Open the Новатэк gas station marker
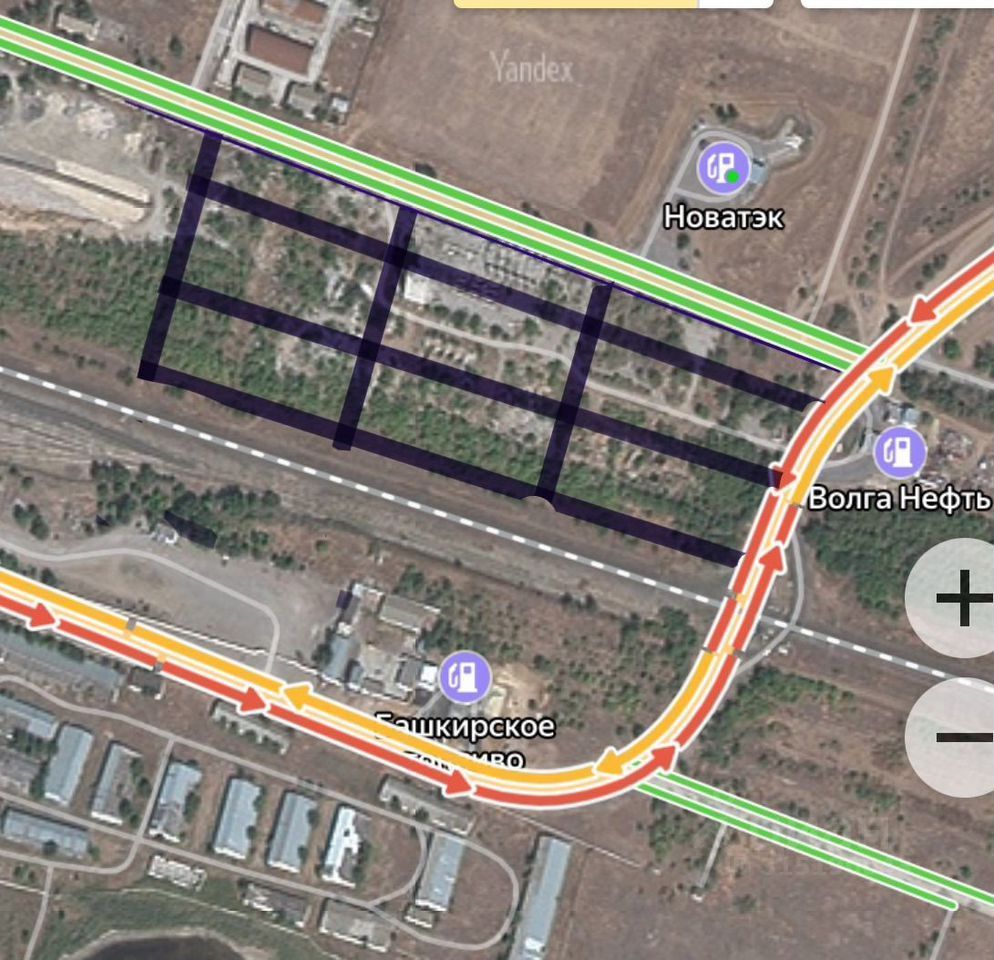The image size is (994, 960). click(722, 167)
